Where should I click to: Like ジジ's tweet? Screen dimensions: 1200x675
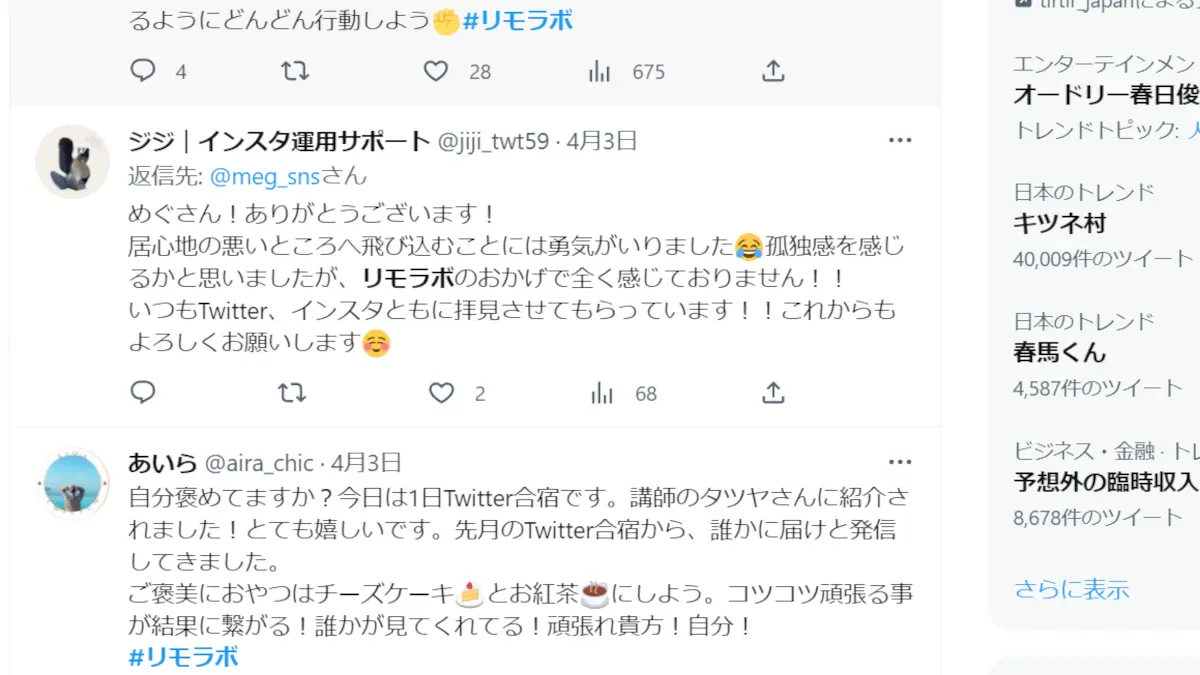441,393
